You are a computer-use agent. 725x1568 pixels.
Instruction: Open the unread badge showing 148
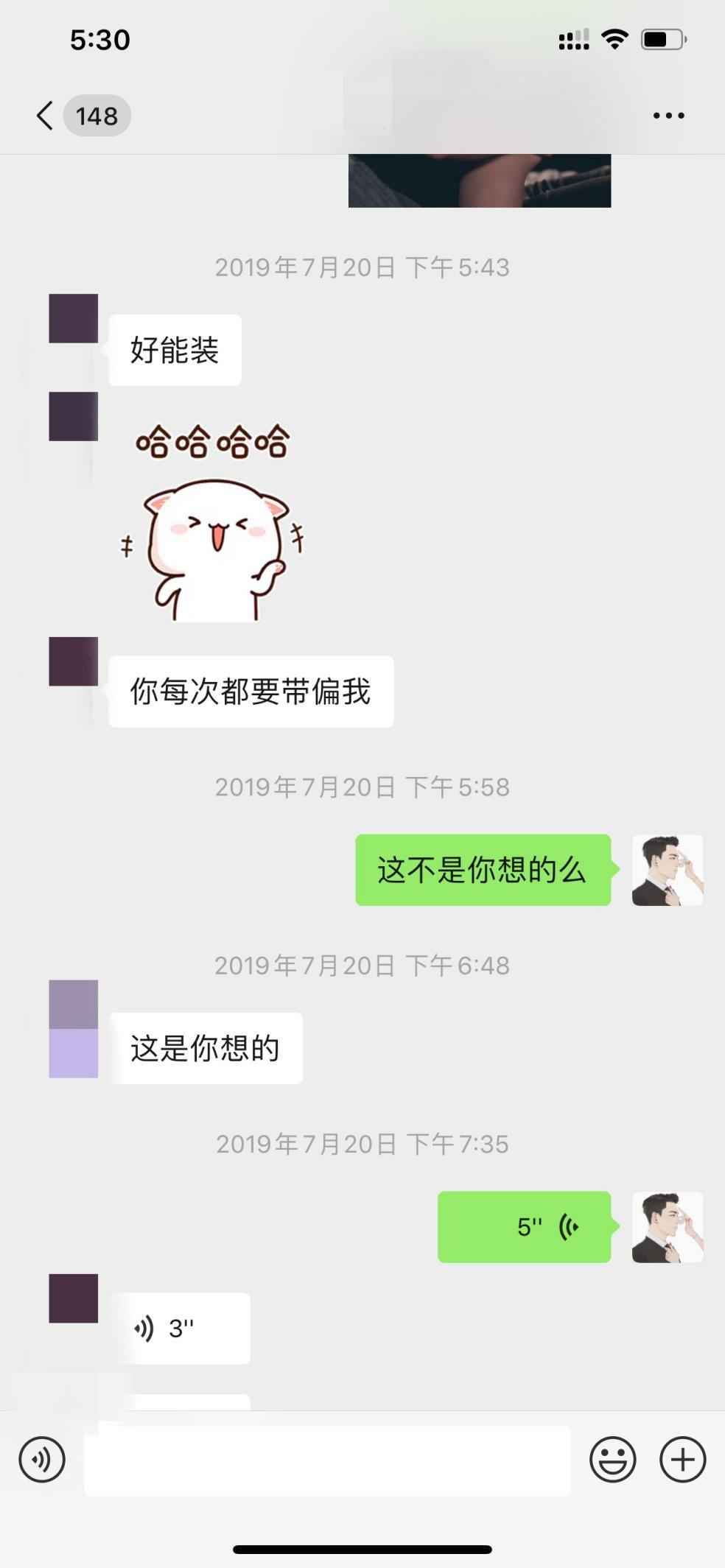(98, 116)
